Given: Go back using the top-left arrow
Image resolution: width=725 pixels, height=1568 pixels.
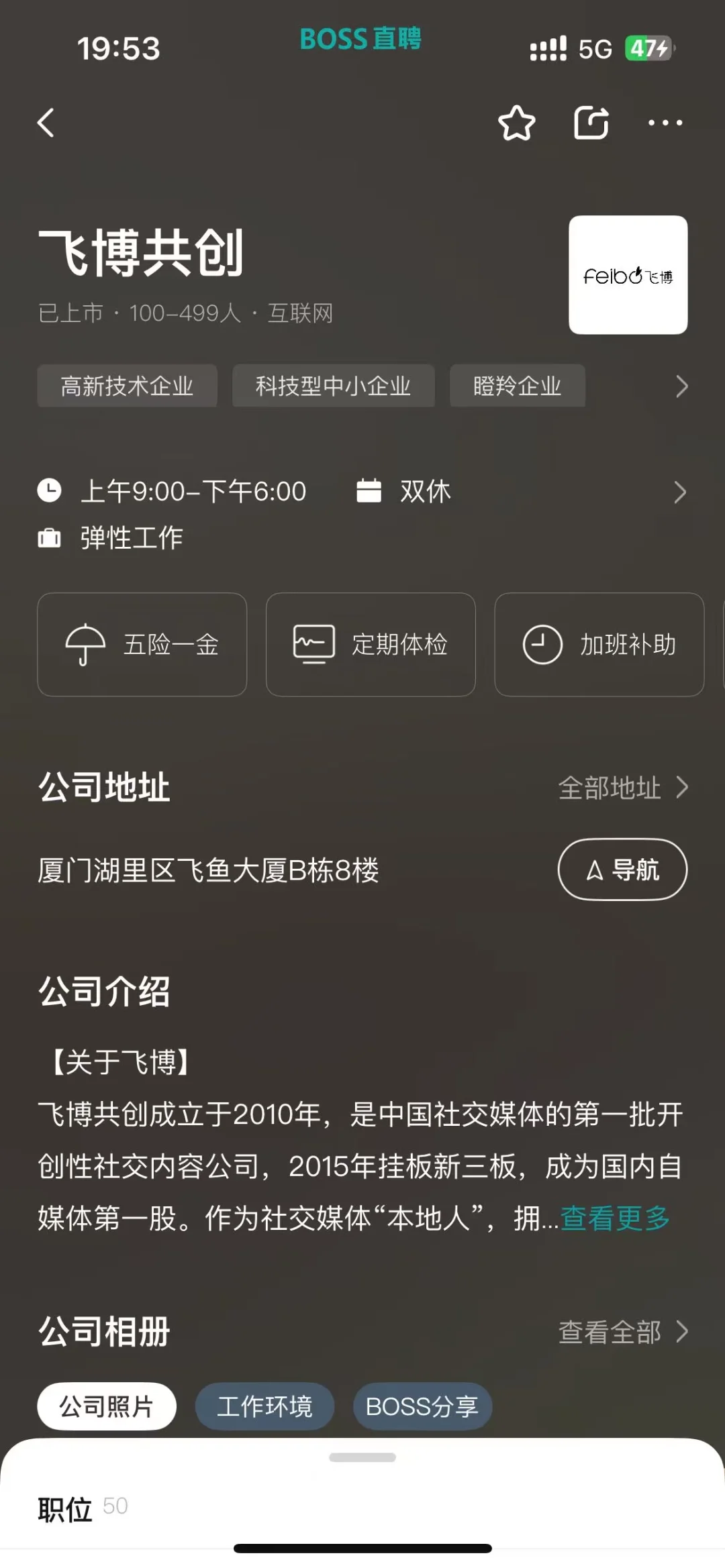Looking at the screenshot, I should tap(46, 123).
